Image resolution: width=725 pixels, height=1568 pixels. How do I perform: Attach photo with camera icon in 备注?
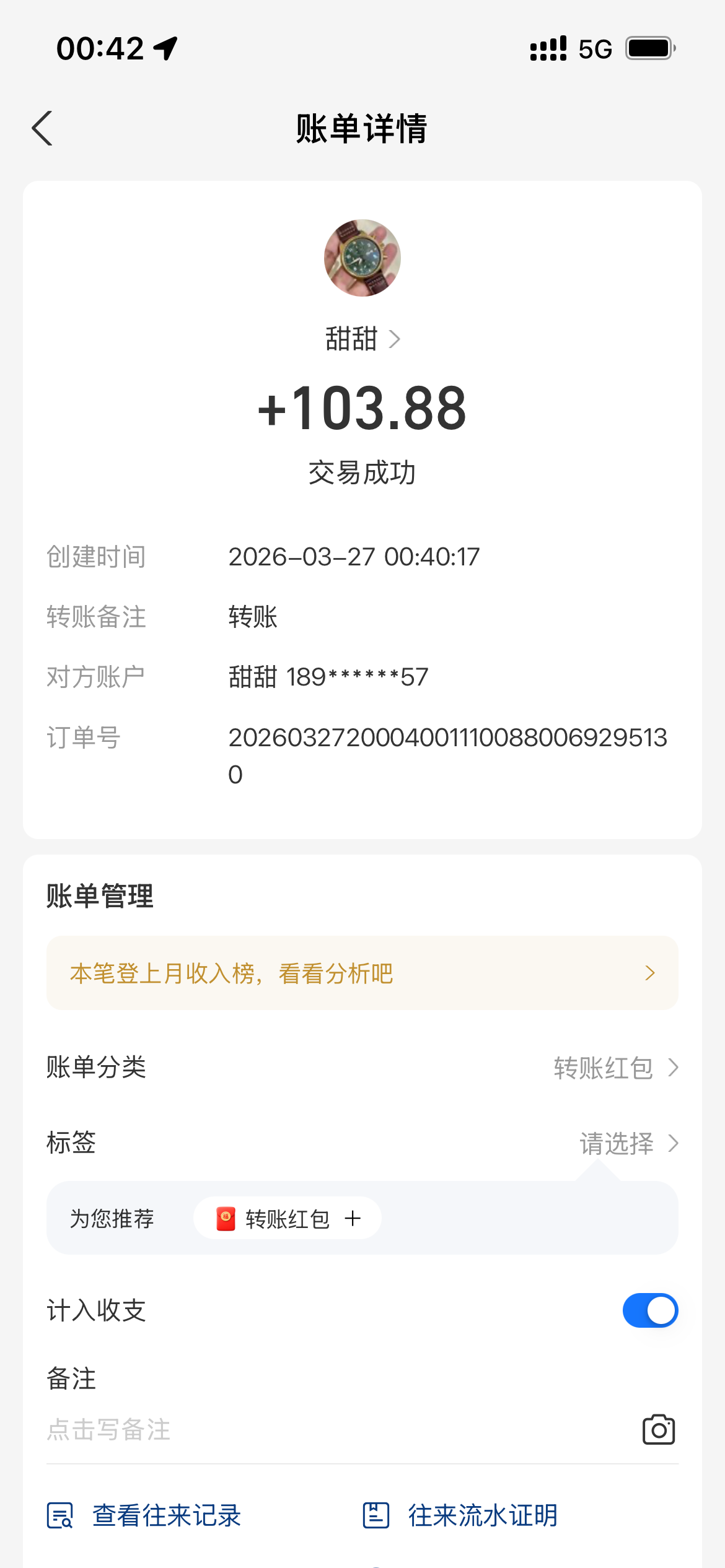coord(658,1431)
